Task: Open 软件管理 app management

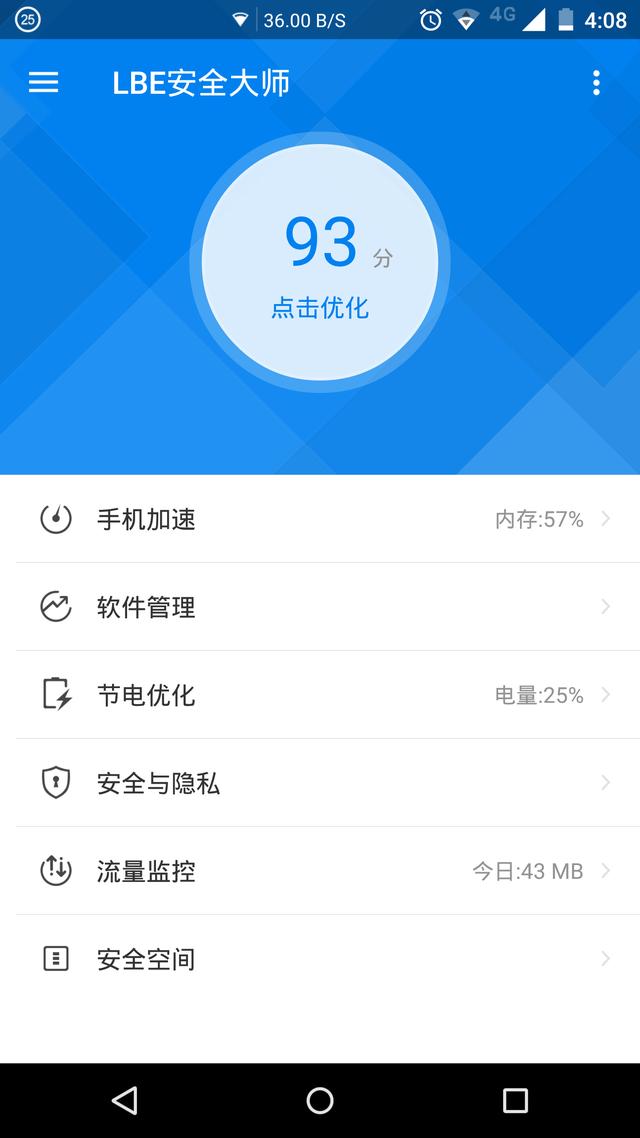Action: 320,607
